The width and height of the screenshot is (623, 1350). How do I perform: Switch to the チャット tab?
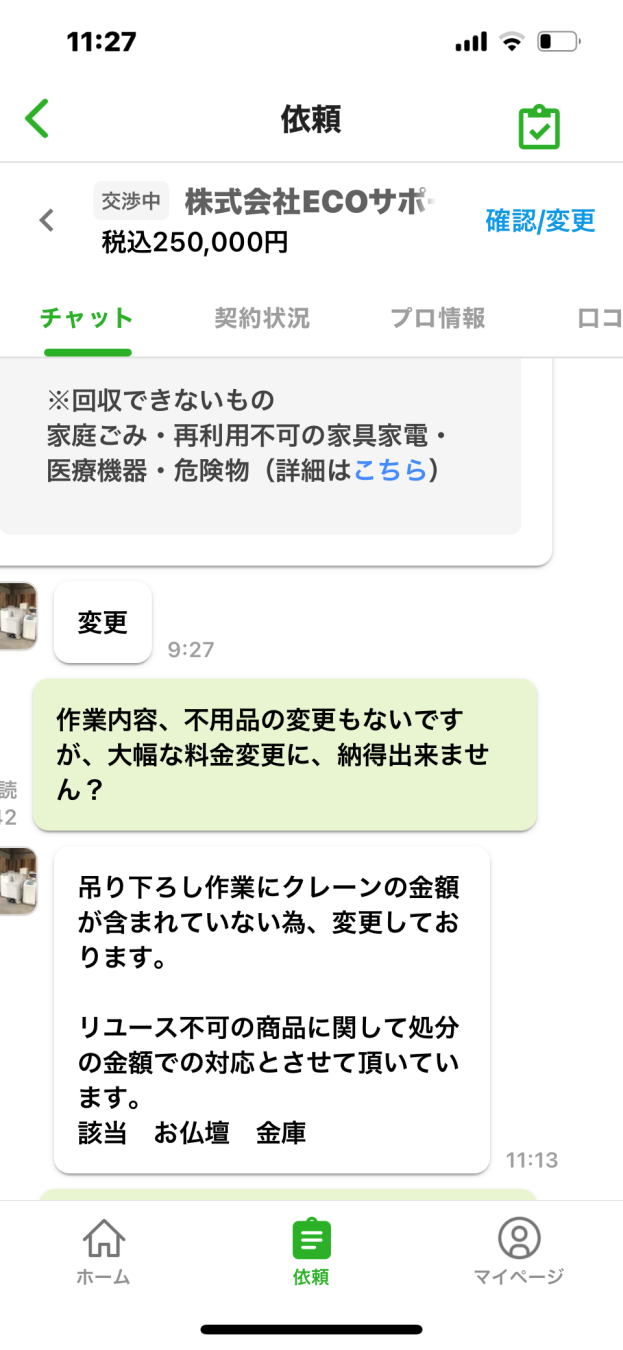pos(87,319)
